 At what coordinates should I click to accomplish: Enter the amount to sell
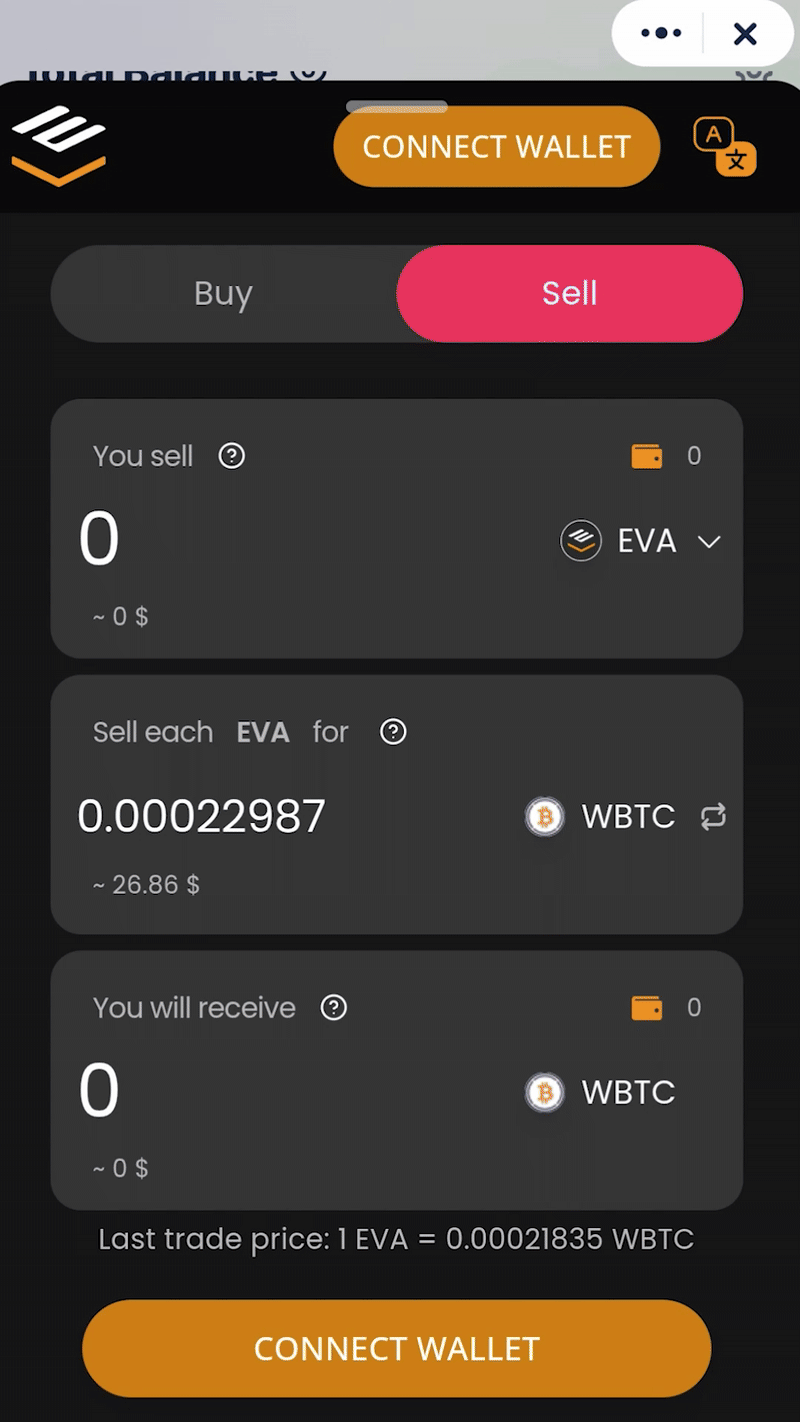click(250, 540)
